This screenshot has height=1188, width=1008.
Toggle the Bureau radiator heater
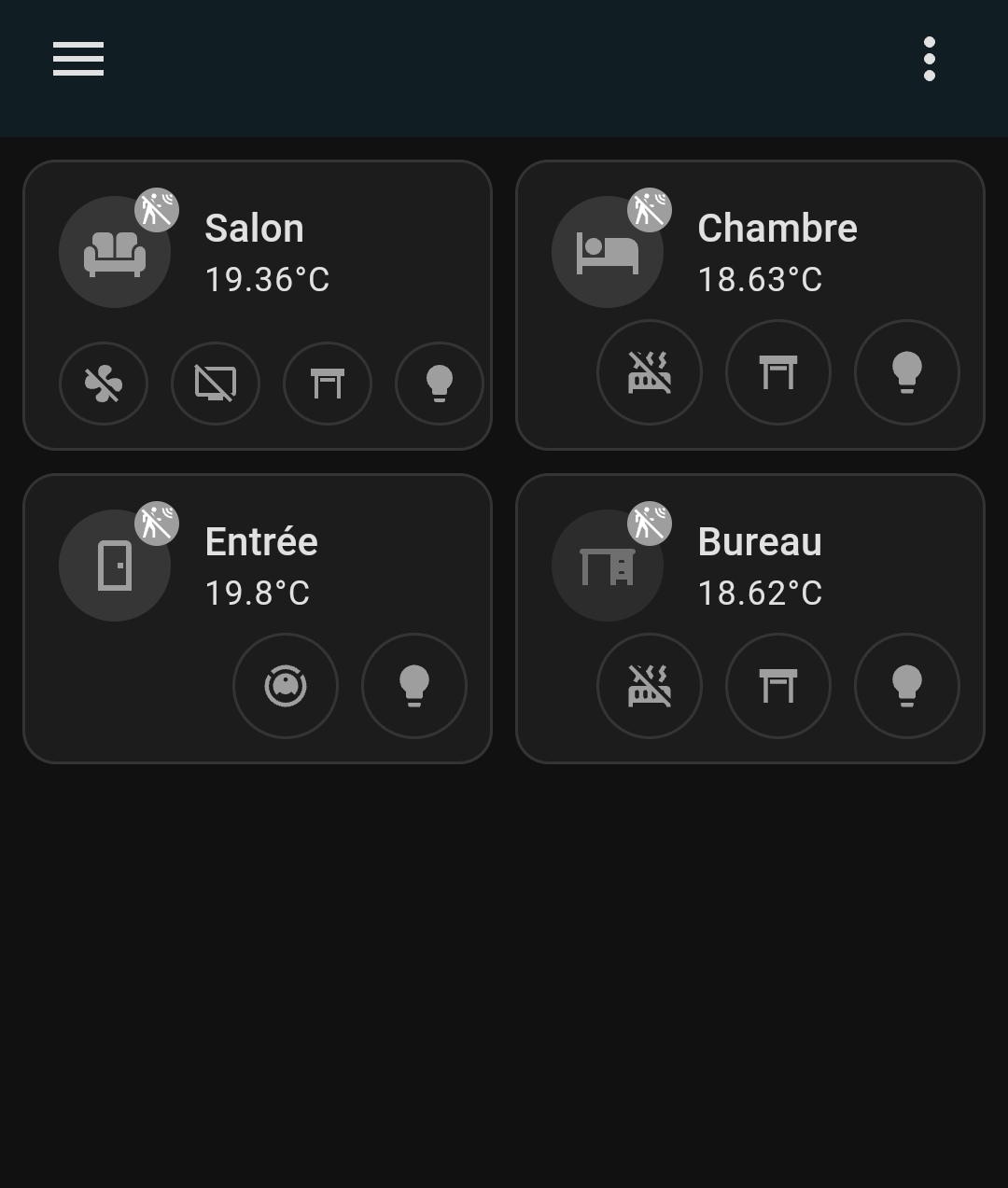(x=650, y=686)
